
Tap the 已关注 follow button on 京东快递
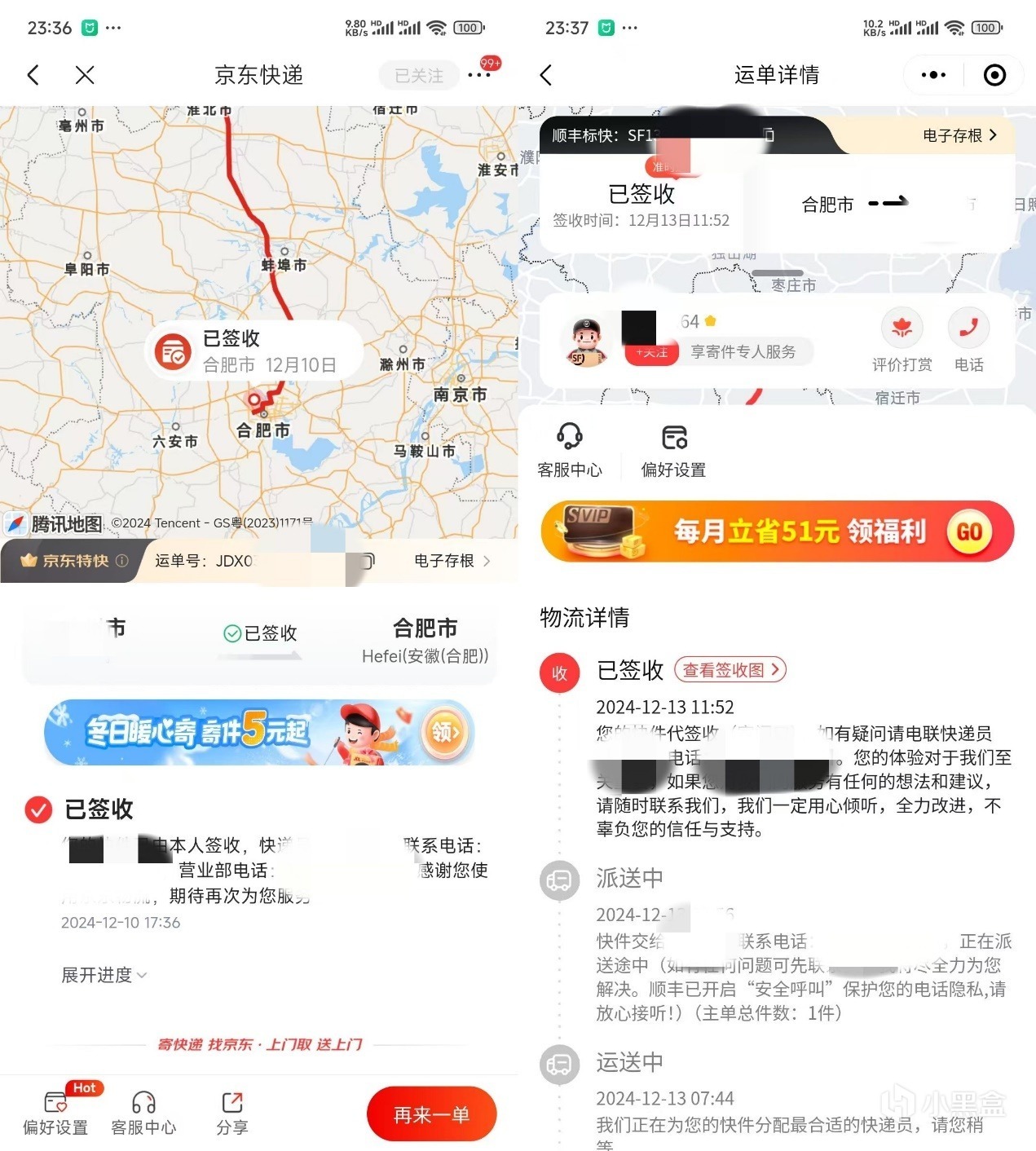(x=419, y=76)
